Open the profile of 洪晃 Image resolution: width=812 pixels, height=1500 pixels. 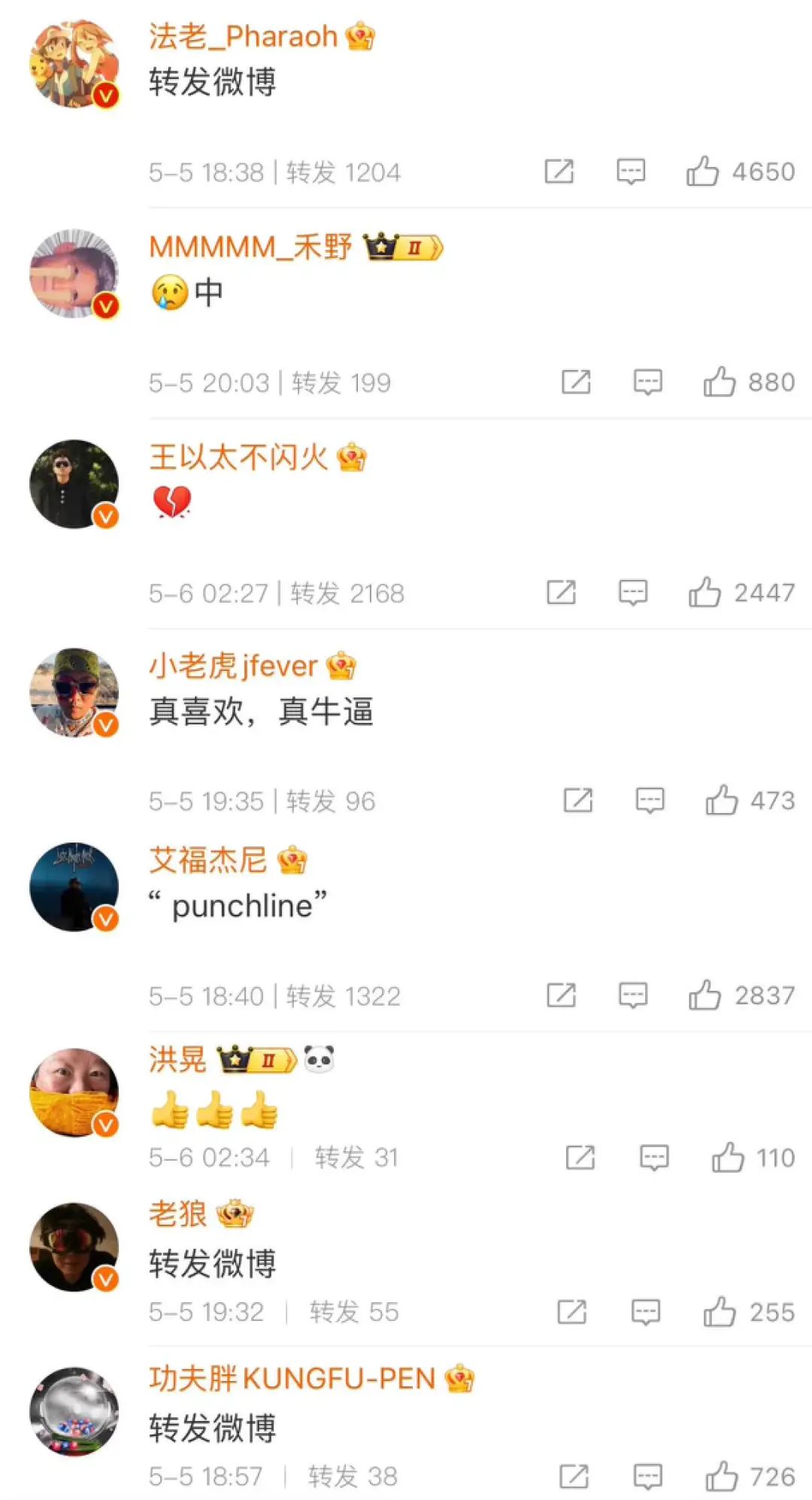(177, 1059)
